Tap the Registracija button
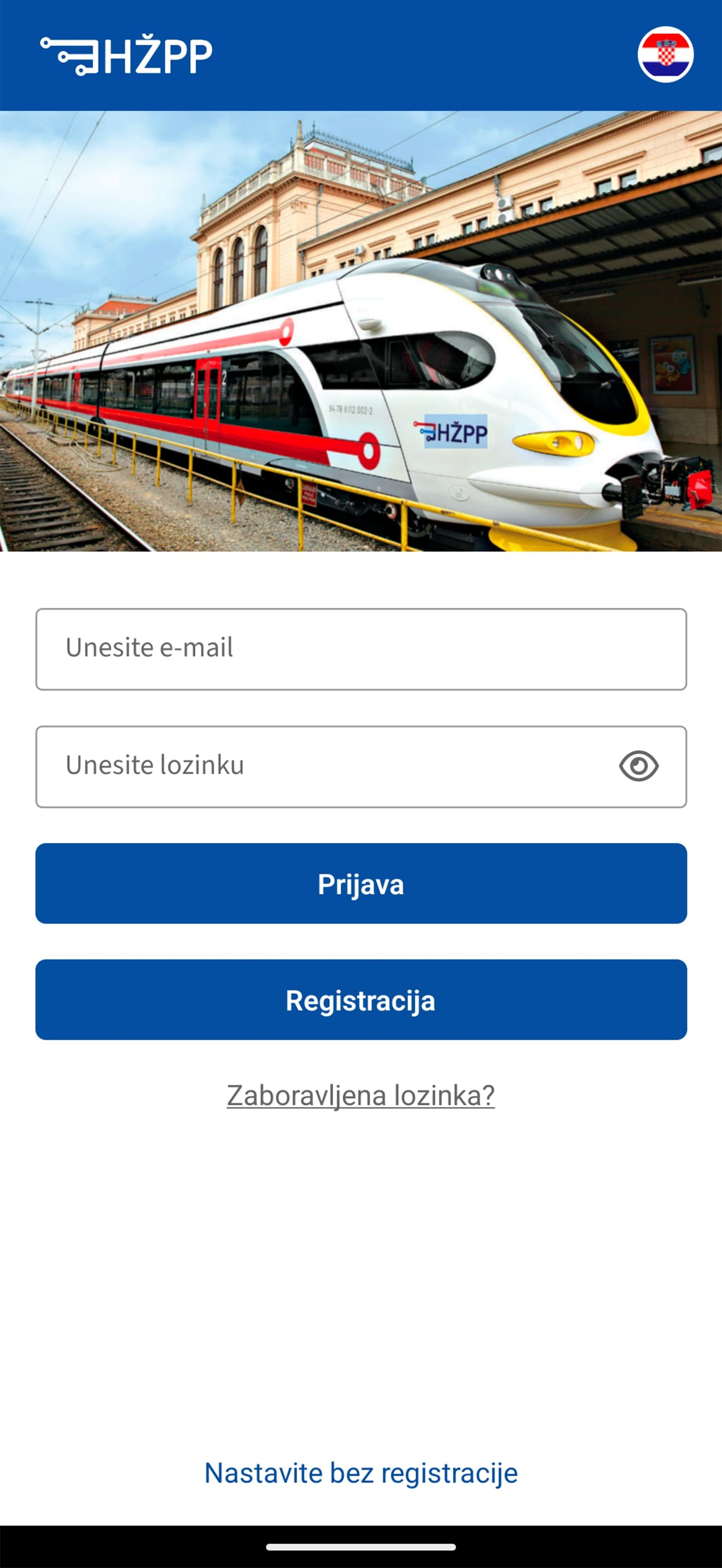Image resolution: width=722 pixels, height=1568 pixels. [361, 1001]
